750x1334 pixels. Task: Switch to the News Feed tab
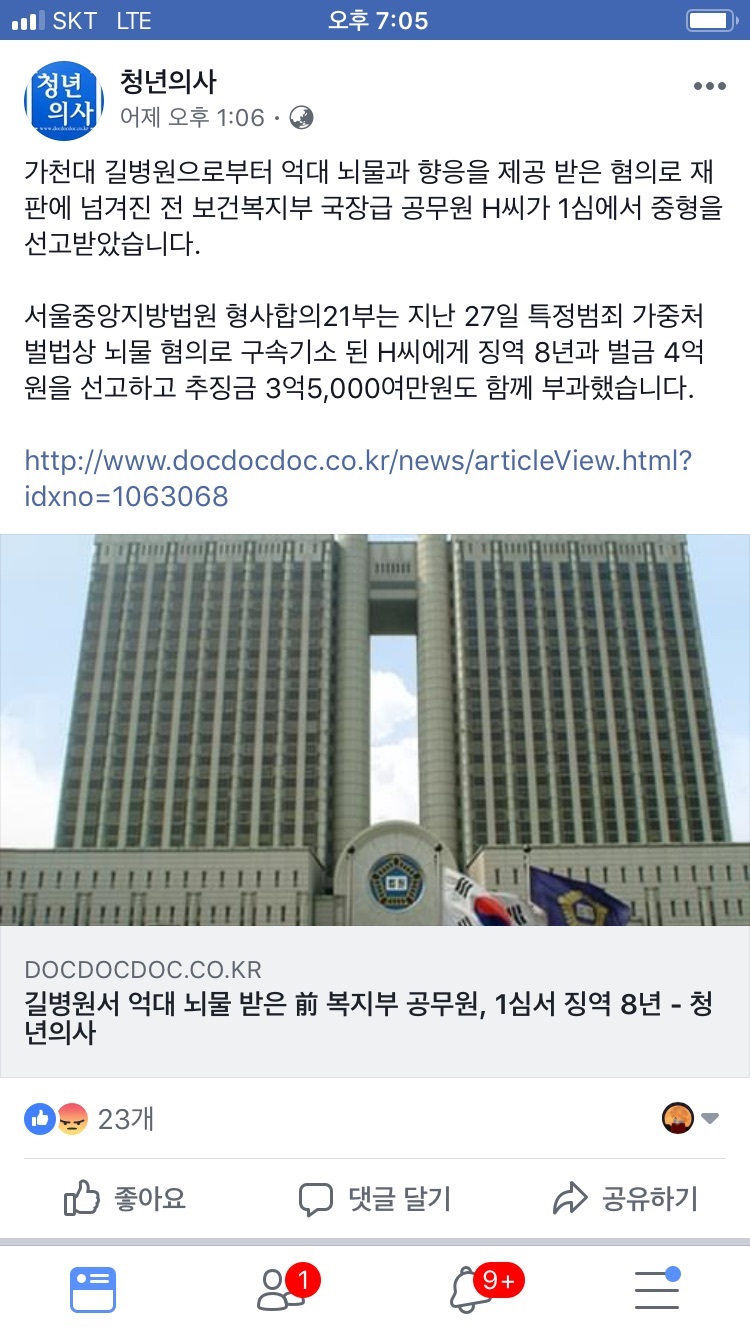93,1289
